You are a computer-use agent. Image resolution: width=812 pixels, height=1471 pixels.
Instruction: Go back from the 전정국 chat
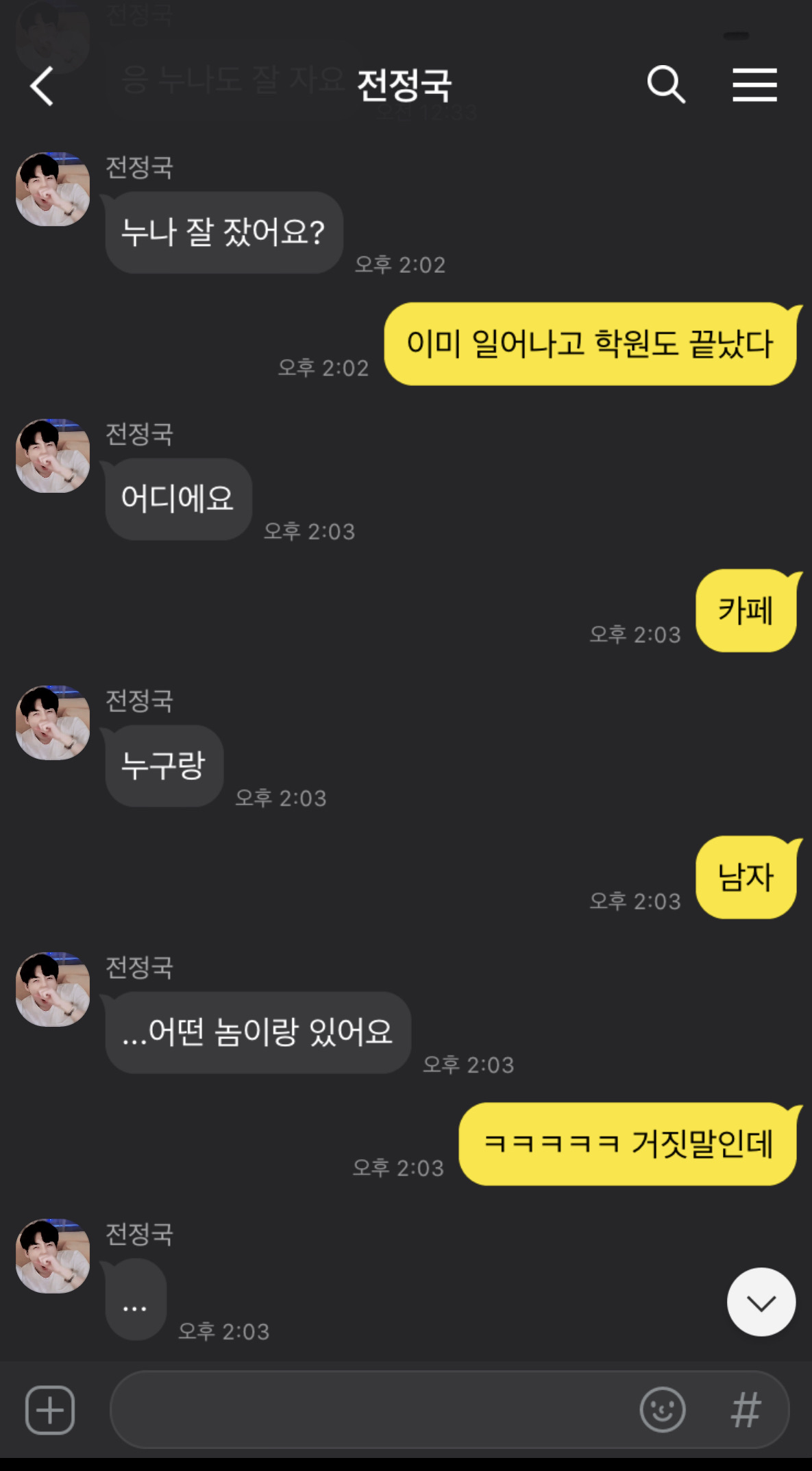(x=42, y=86)
